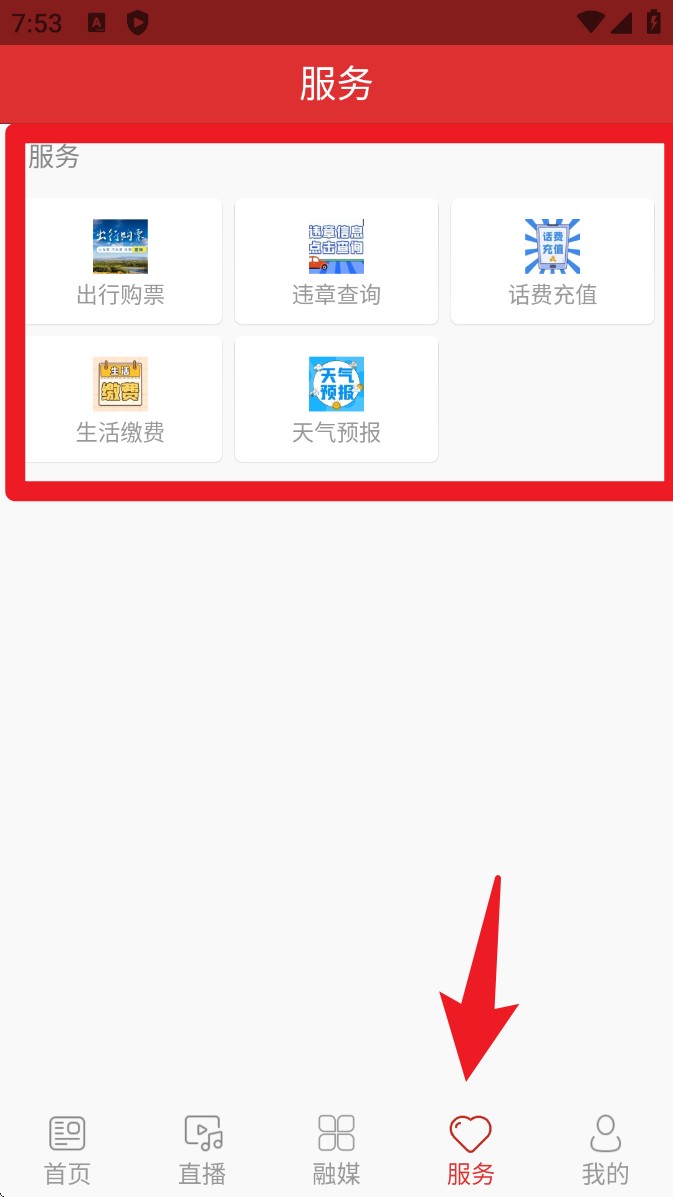Screen dimensions: 673x1197
Task: Check the 天气预报 weather forecast
Action: pos(336,399)
